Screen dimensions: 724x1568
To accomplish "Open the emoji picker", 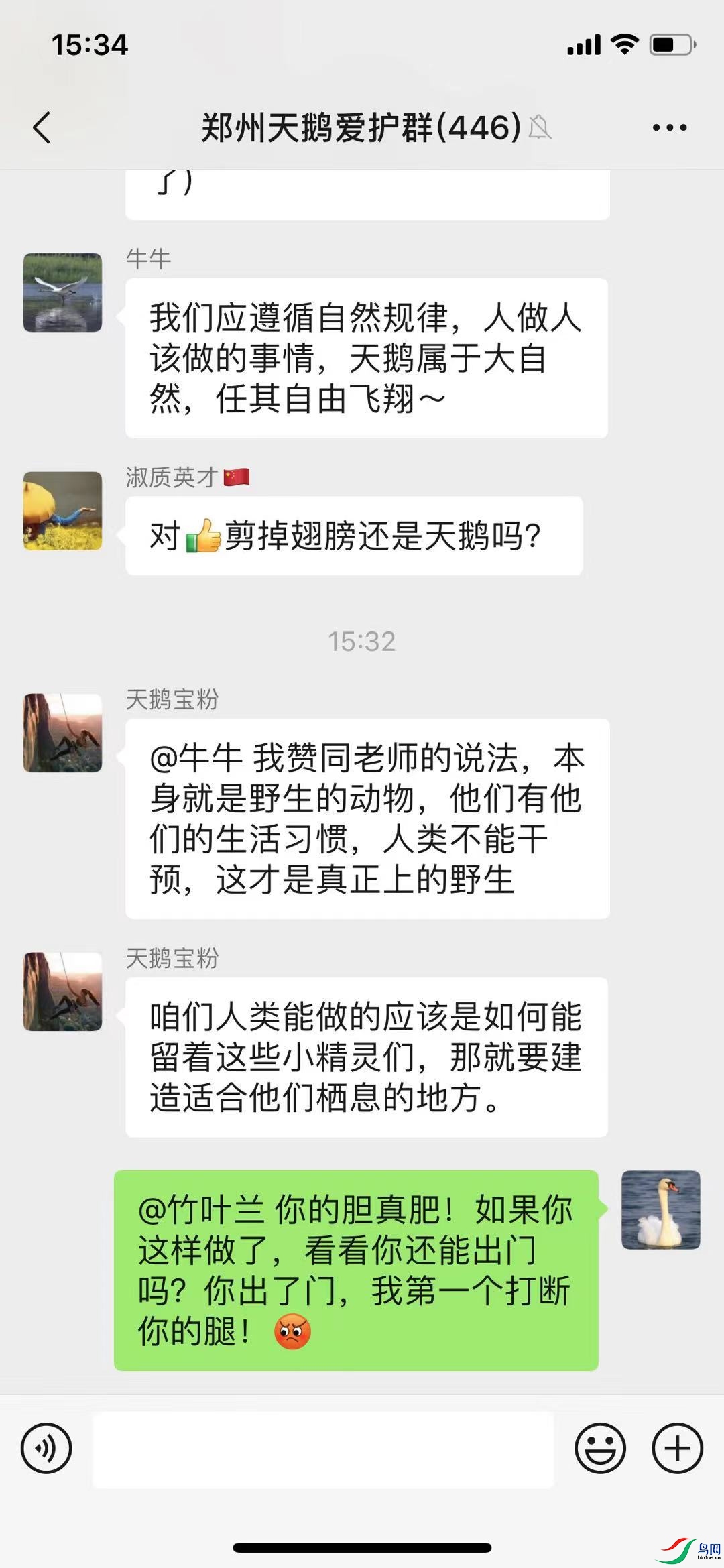I will coord(600,1448).
